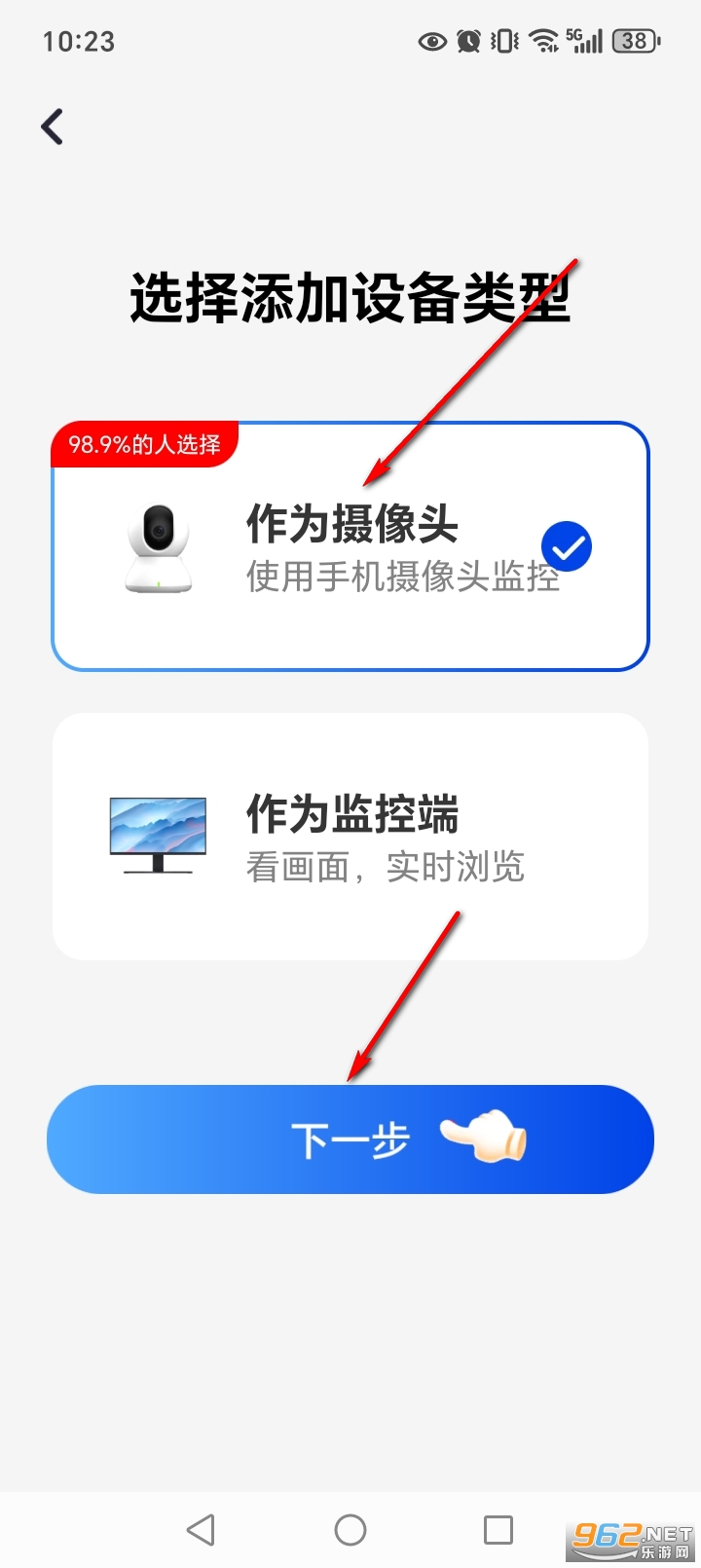
Task: Go back using the top-left arrow
Action: click(x=53, y=127)
